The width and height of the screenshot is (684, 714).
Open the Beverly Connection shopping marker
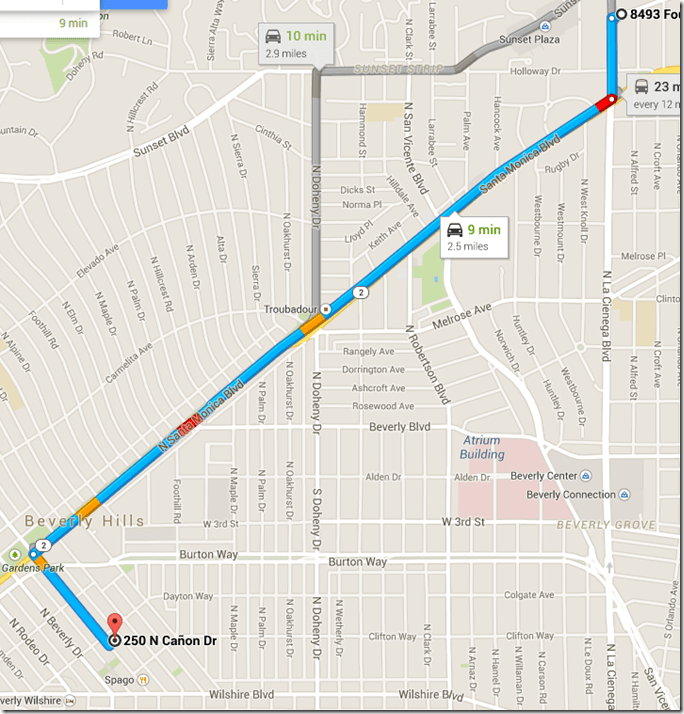click(624, 495)
